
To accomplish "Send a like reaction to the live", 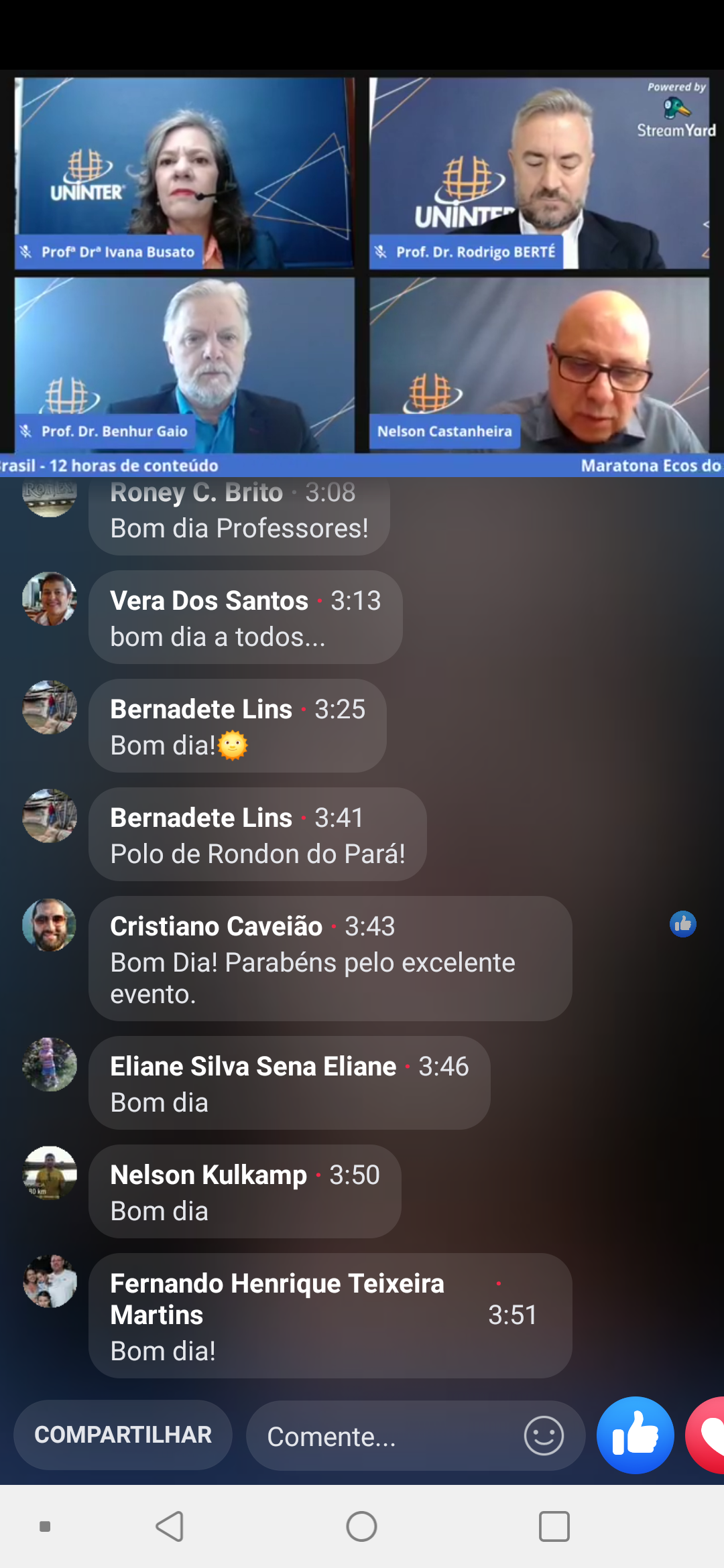I will pos(635,1435).
